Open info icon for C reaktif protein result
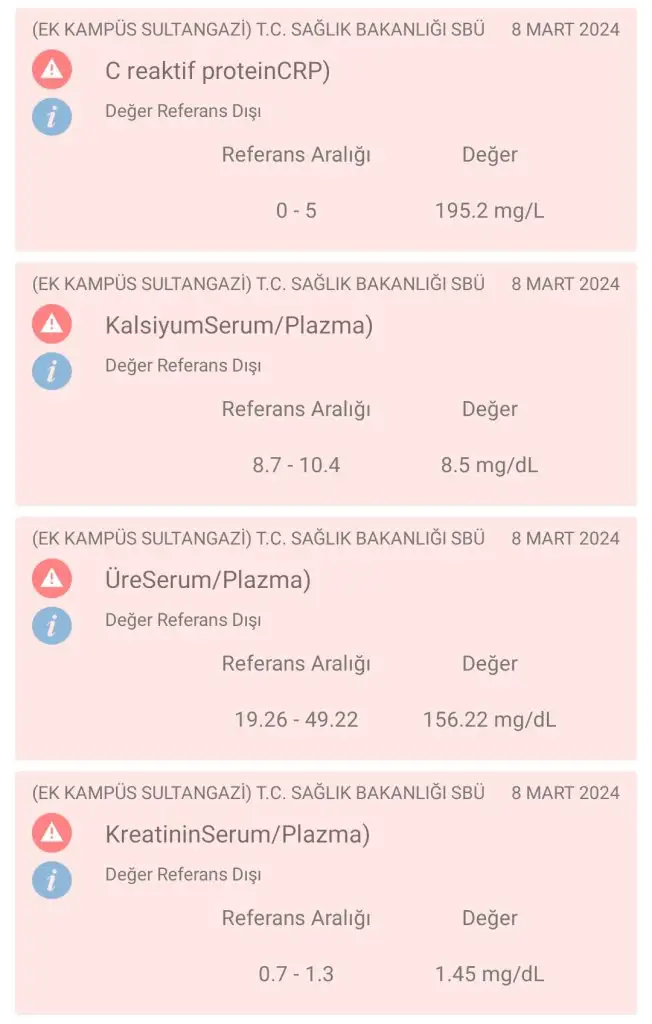The image size is (652, 1024). click(52, 116)
